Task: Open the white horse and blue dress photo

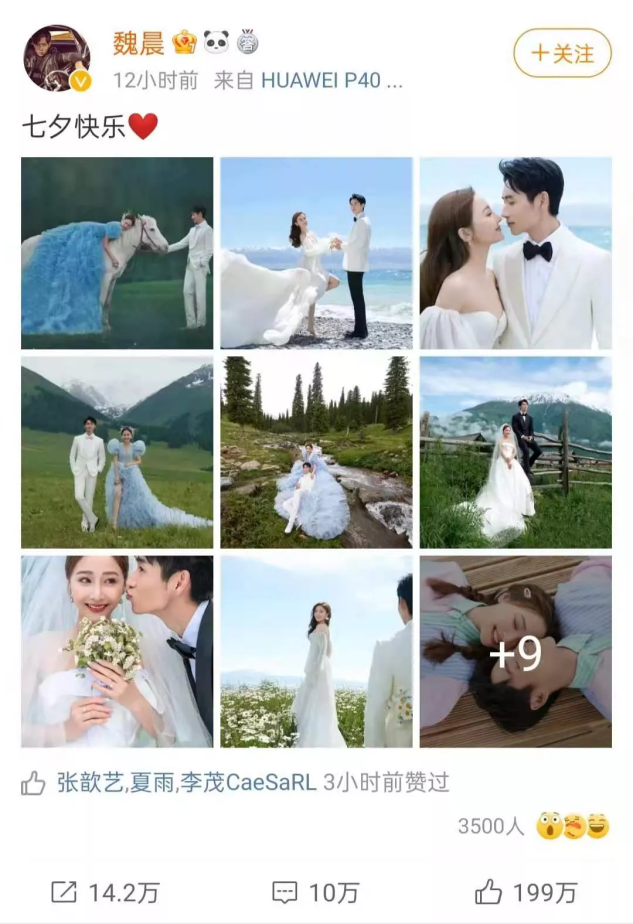Action: pyautogui.click(x=117, y=252)
